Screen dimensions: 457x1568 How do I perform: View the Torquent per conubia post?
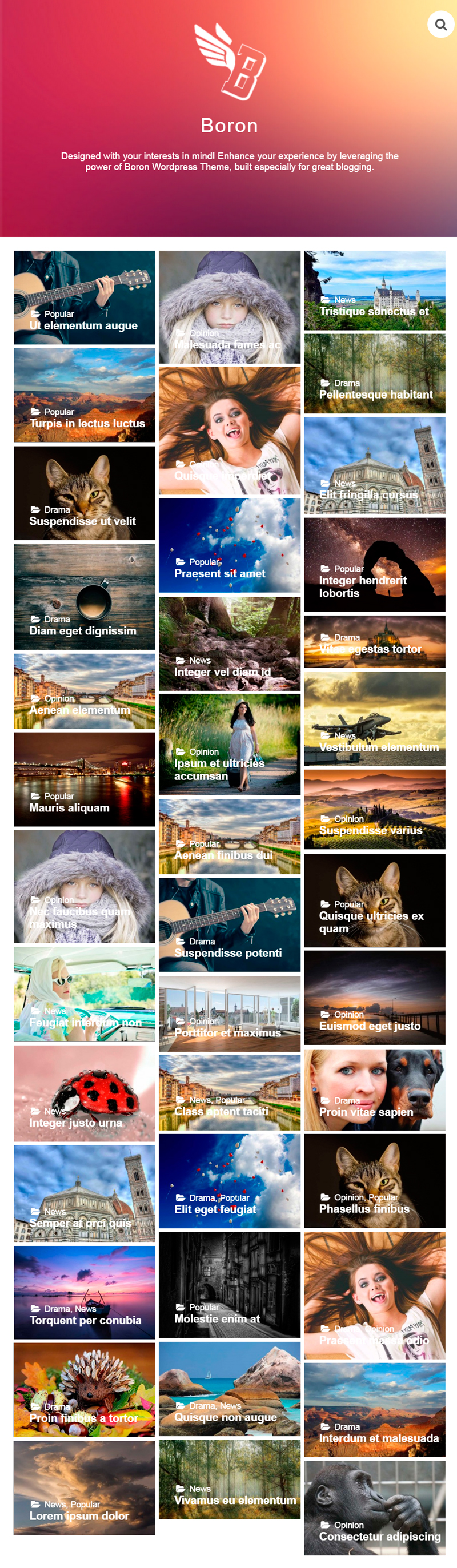(85, 1320)
